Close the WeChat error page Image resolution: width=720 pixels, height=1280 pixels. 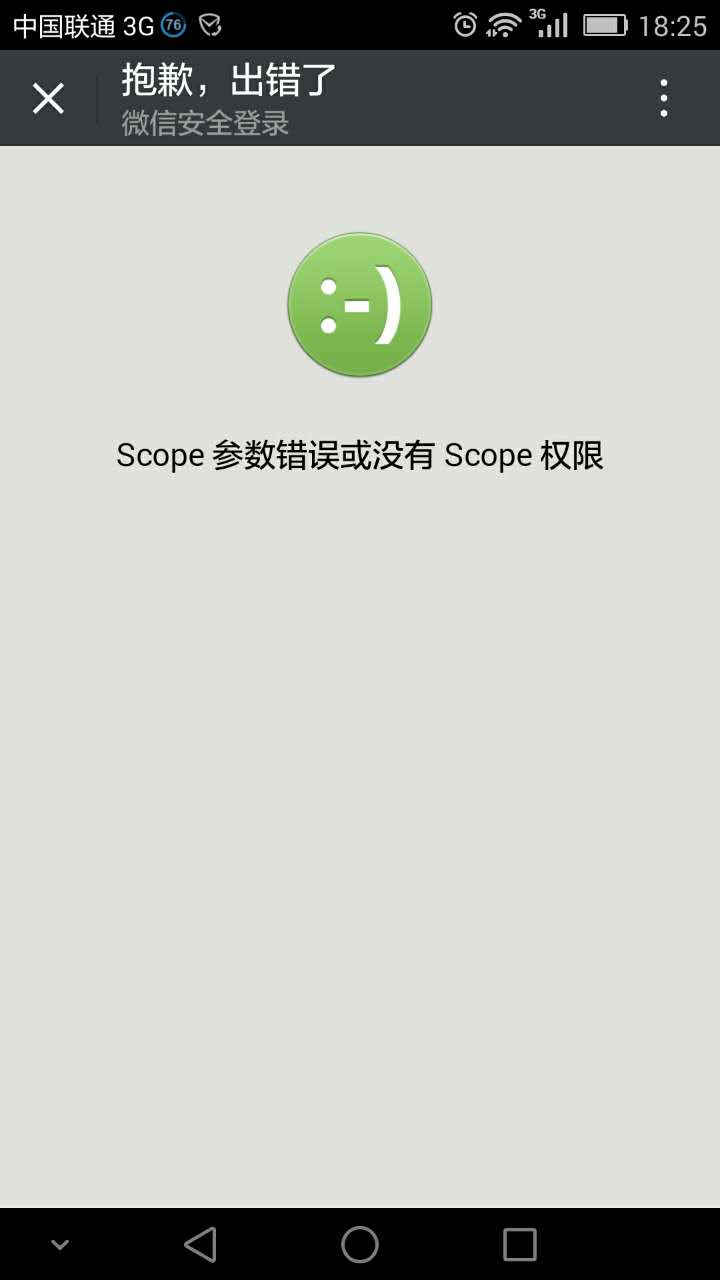pyautogui.click(x=48, y=98)
